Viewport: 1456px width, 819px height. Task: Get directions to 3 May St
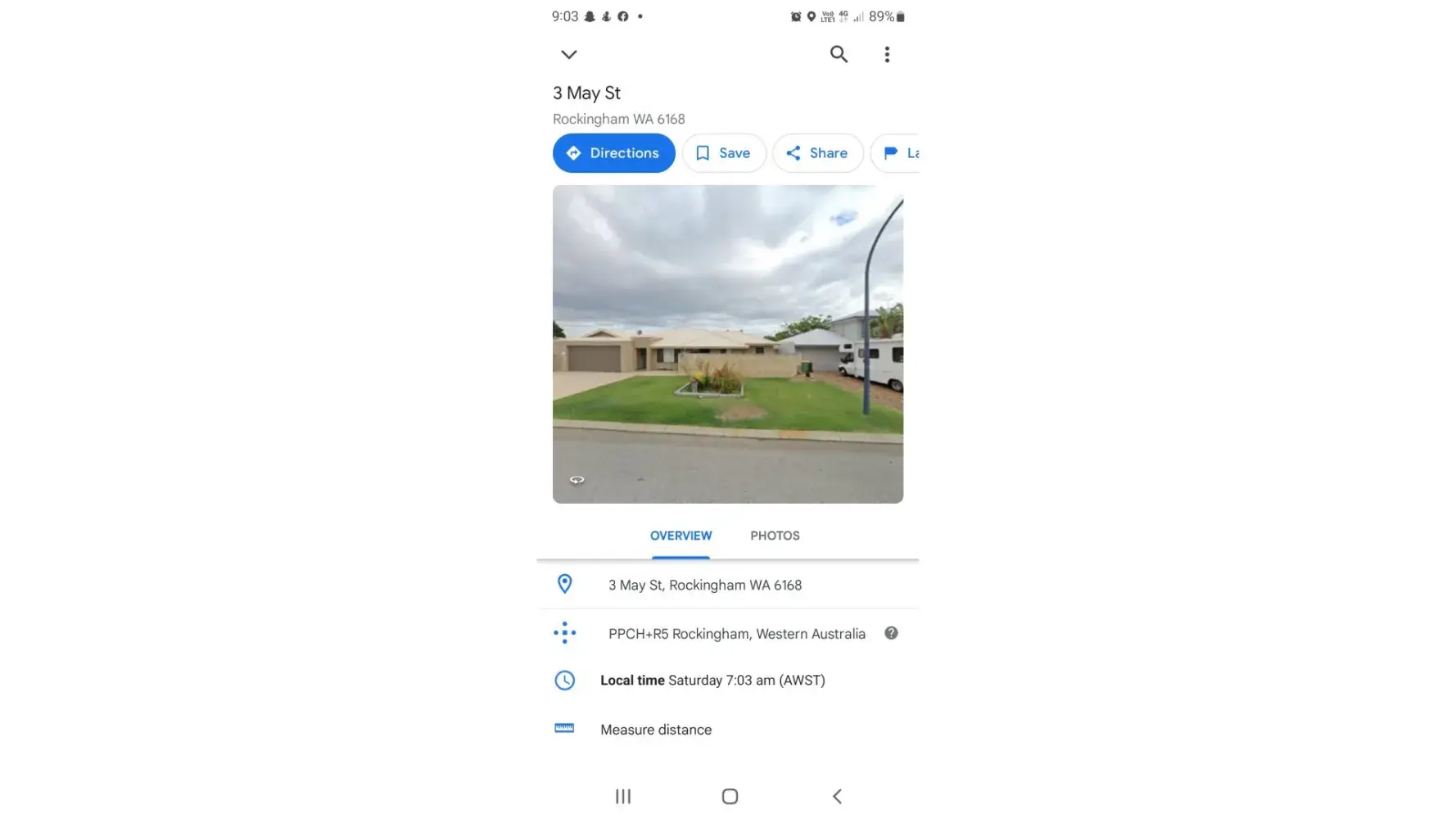point(613,153)
